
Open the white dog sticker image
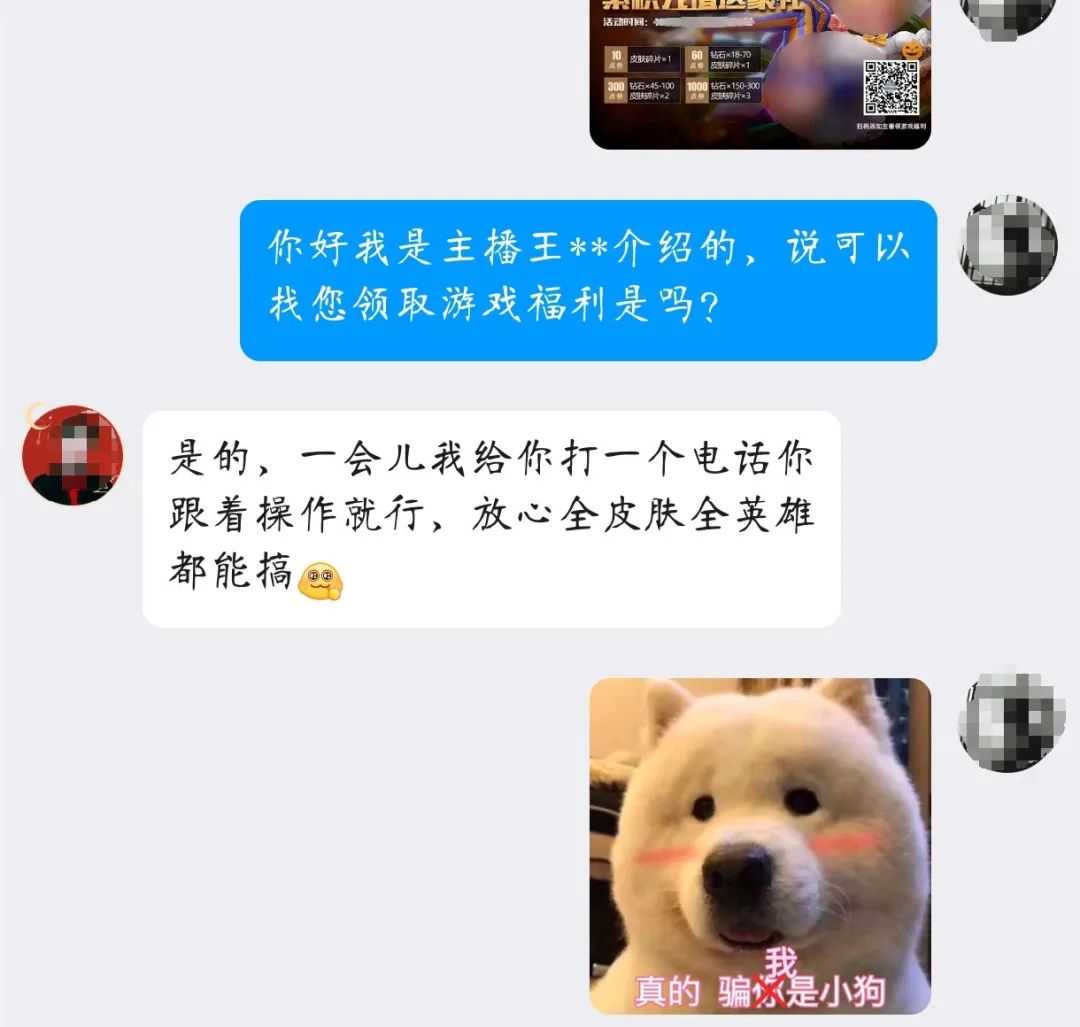pos(760,845)
